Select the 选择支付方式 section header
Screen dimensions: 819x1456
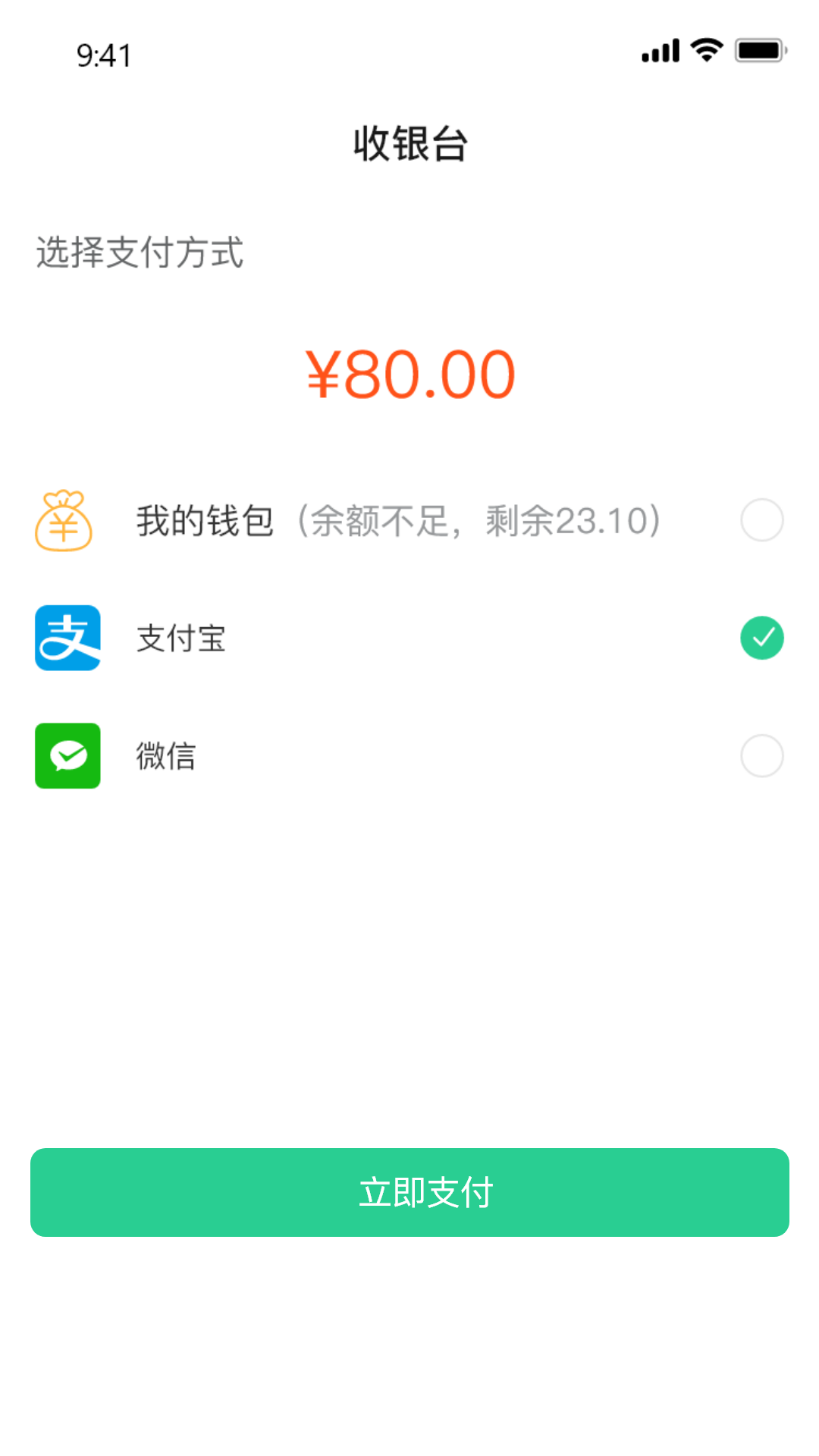(x=136, y=255)
